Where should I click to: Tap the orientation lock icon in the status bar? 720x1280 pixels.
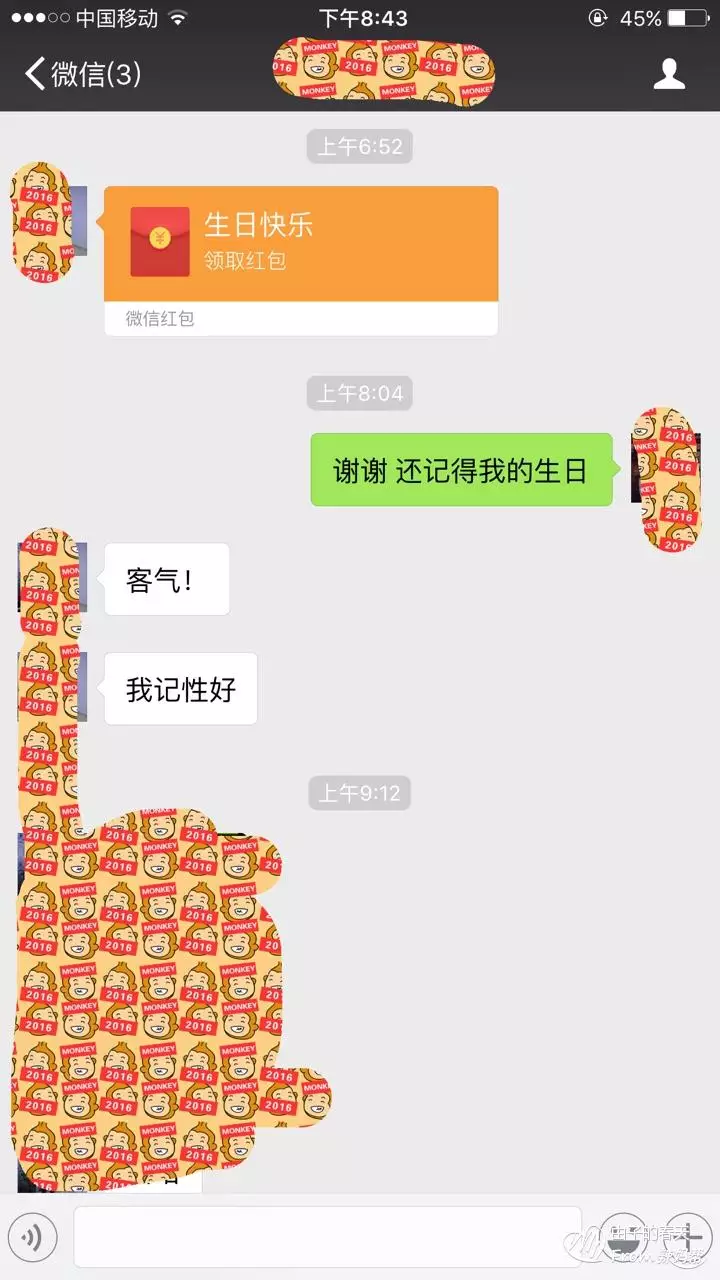click(596, 17)
